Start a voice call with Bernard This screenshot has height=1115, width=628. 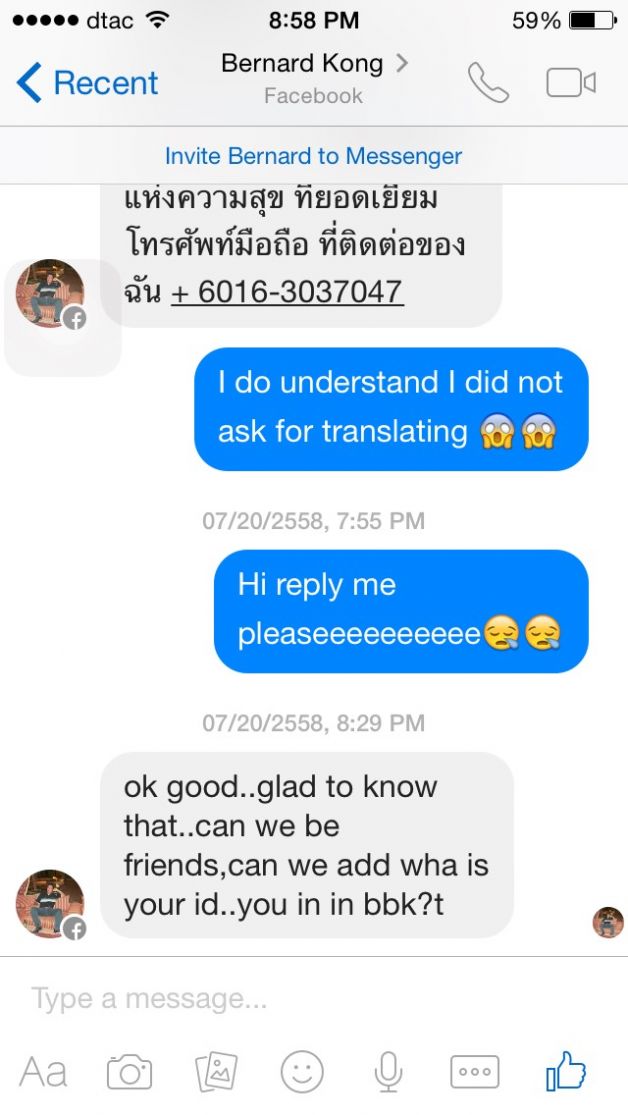488,82
